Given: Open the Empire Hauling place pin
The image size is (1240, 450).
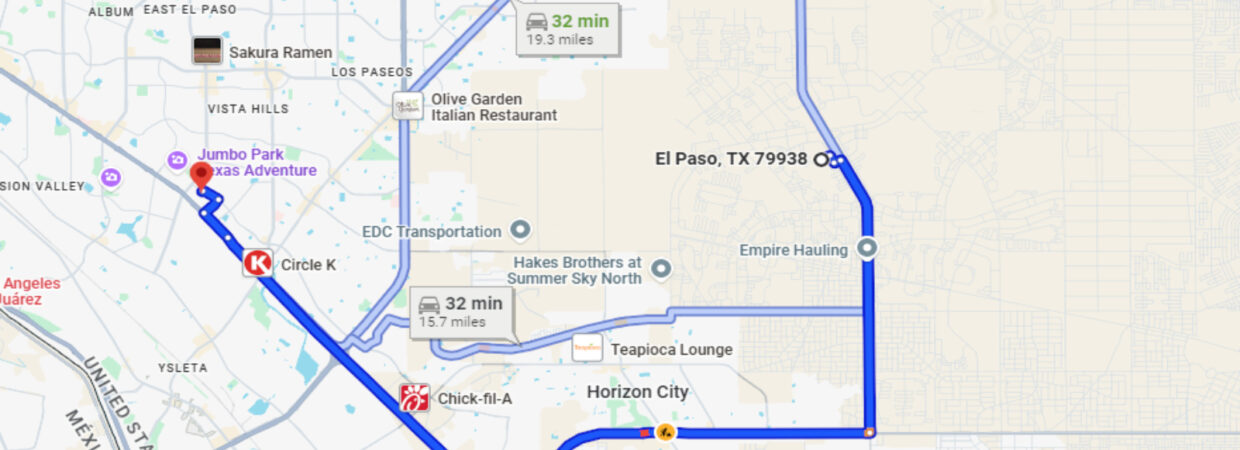Looking at the screenshot, I should [867, 248].
